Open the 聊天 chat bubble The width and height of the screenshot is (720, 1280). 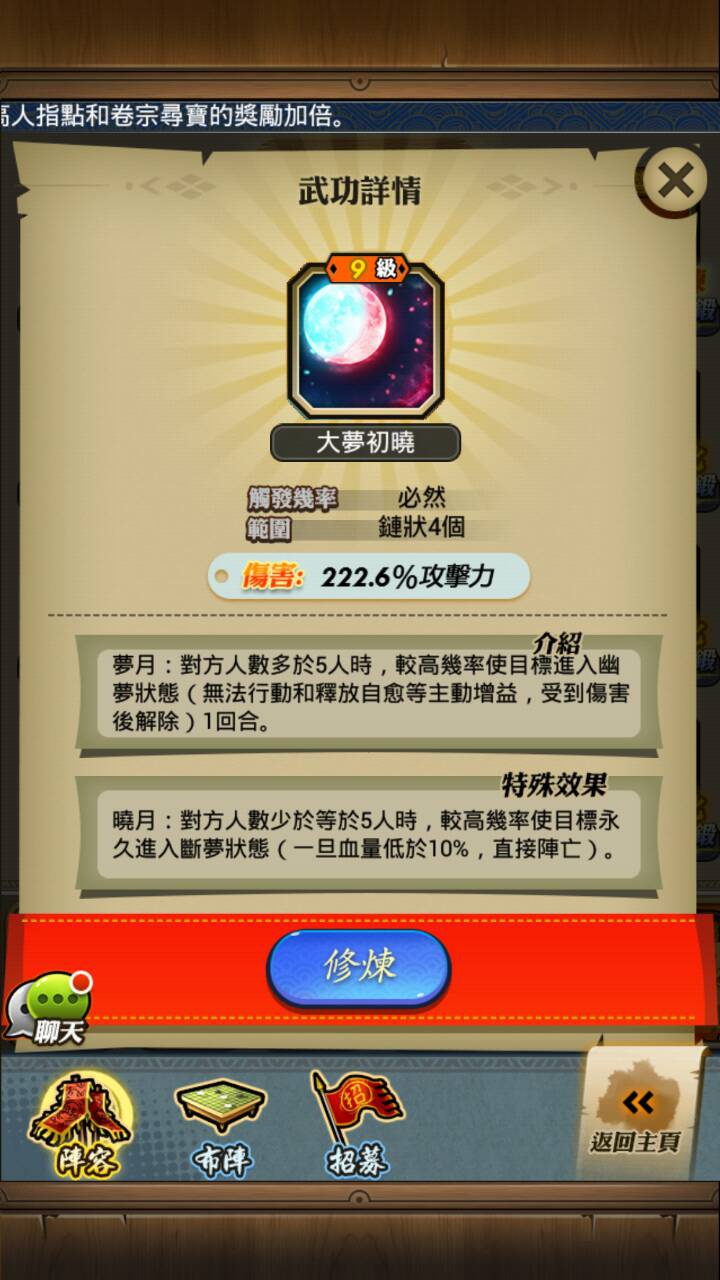50,1008
